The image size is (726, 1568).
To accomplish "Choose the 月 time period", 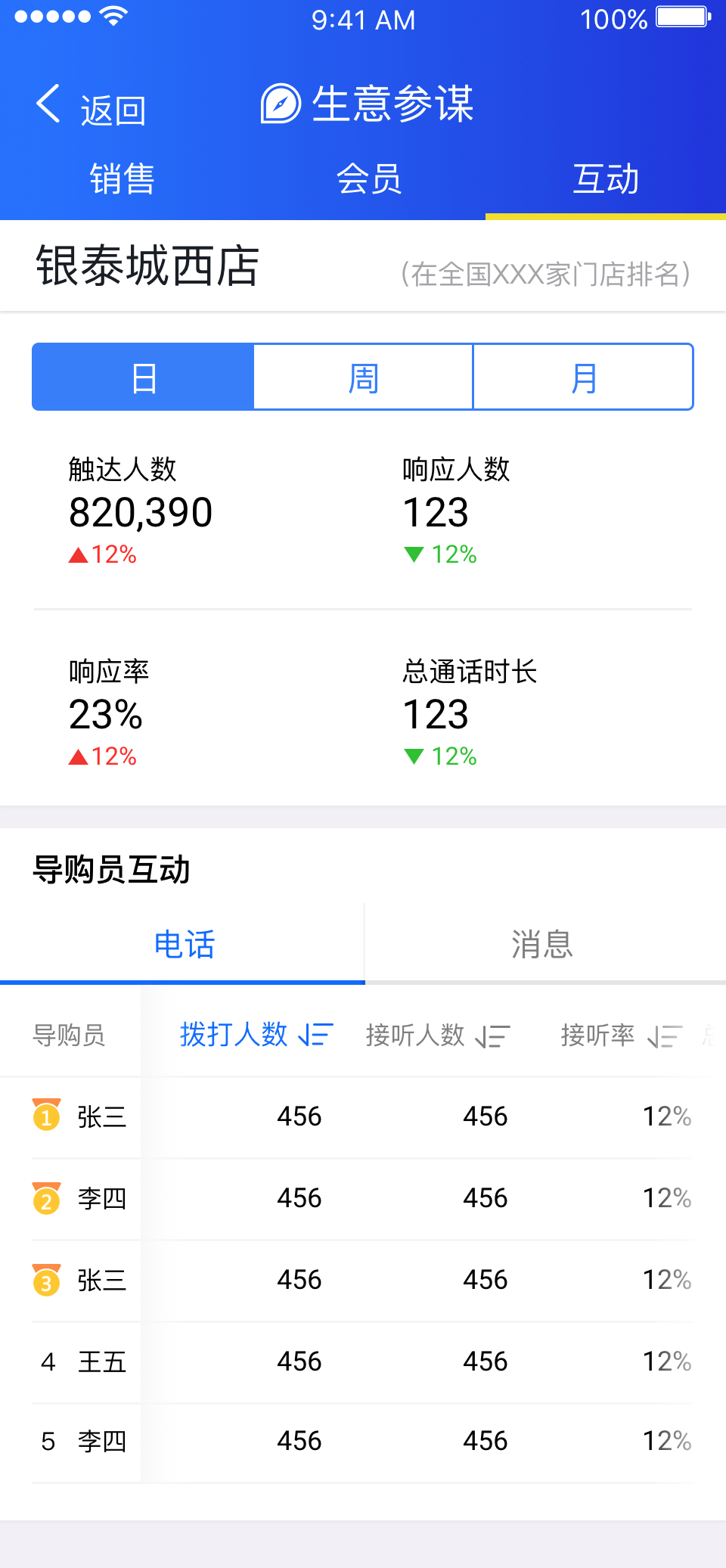I will click(583, 377).
